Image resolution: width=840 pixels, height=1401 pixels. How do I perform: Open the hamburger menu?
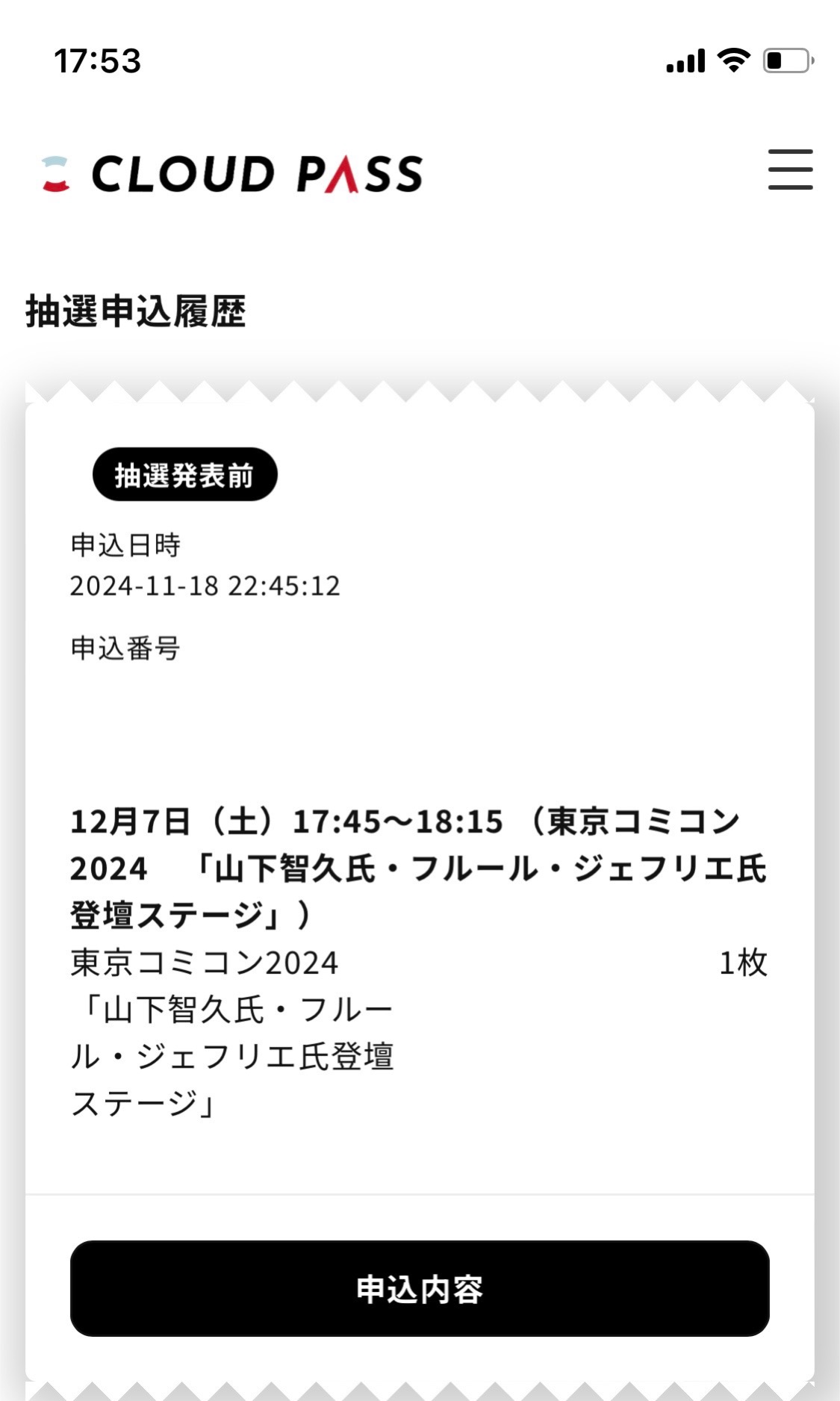(x=790, y=170)
